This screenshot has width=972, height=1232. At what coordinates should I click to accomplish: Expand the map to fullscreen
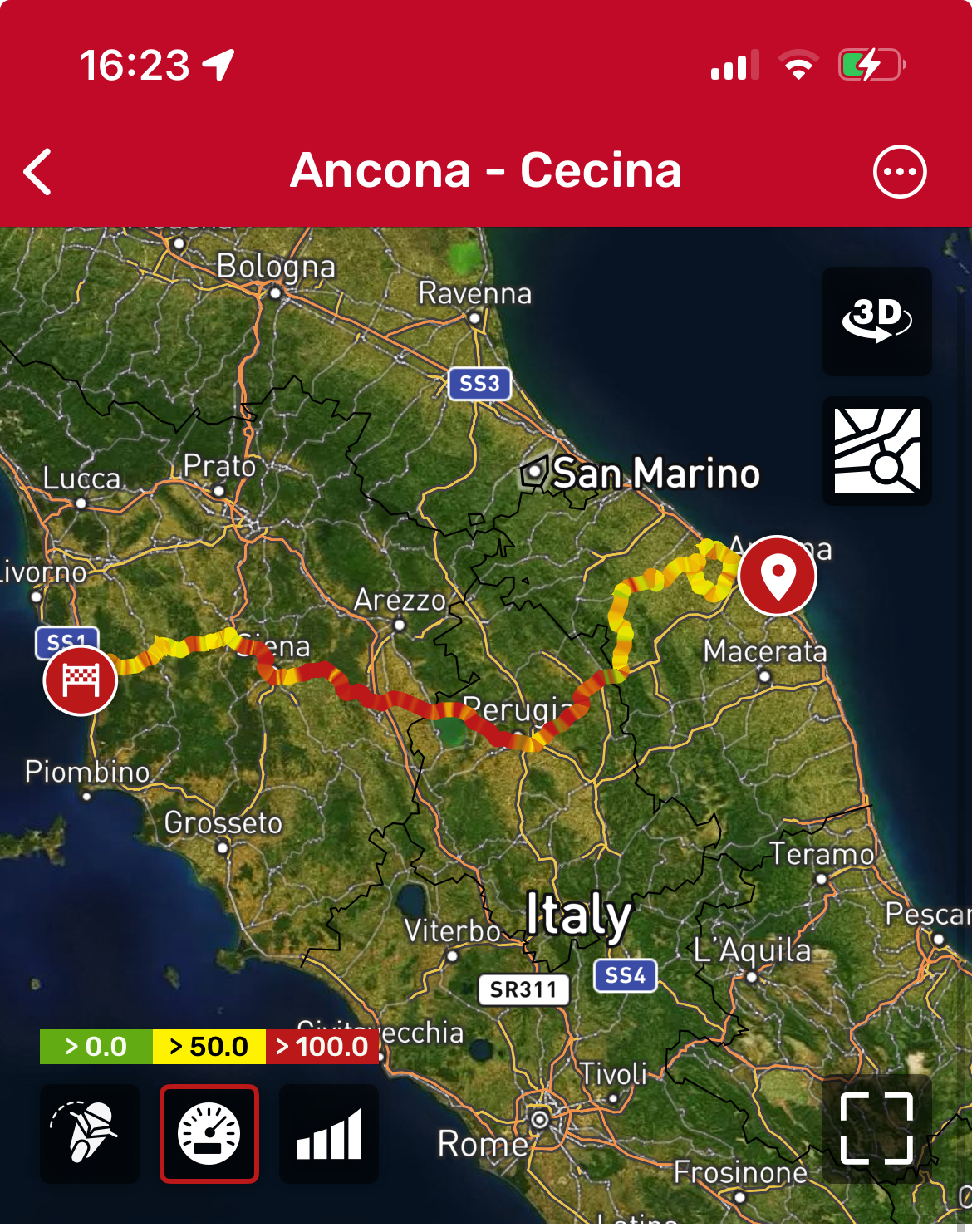point(876,1128)
